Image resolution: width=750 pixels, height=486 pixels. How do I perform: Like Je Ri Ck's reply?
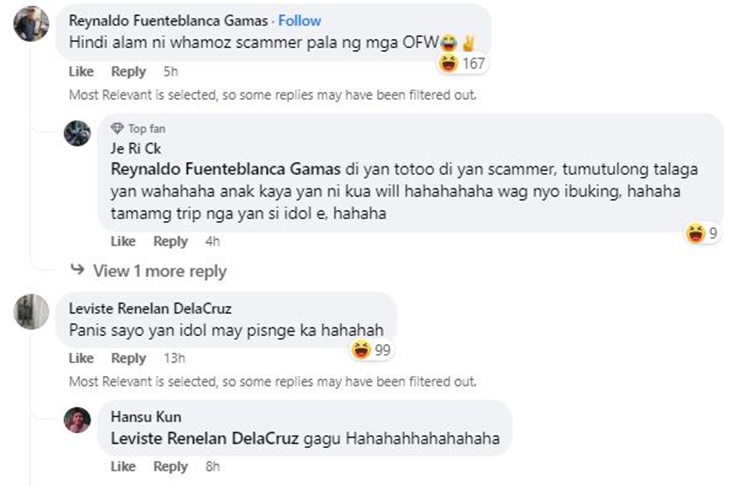(123, 241)
